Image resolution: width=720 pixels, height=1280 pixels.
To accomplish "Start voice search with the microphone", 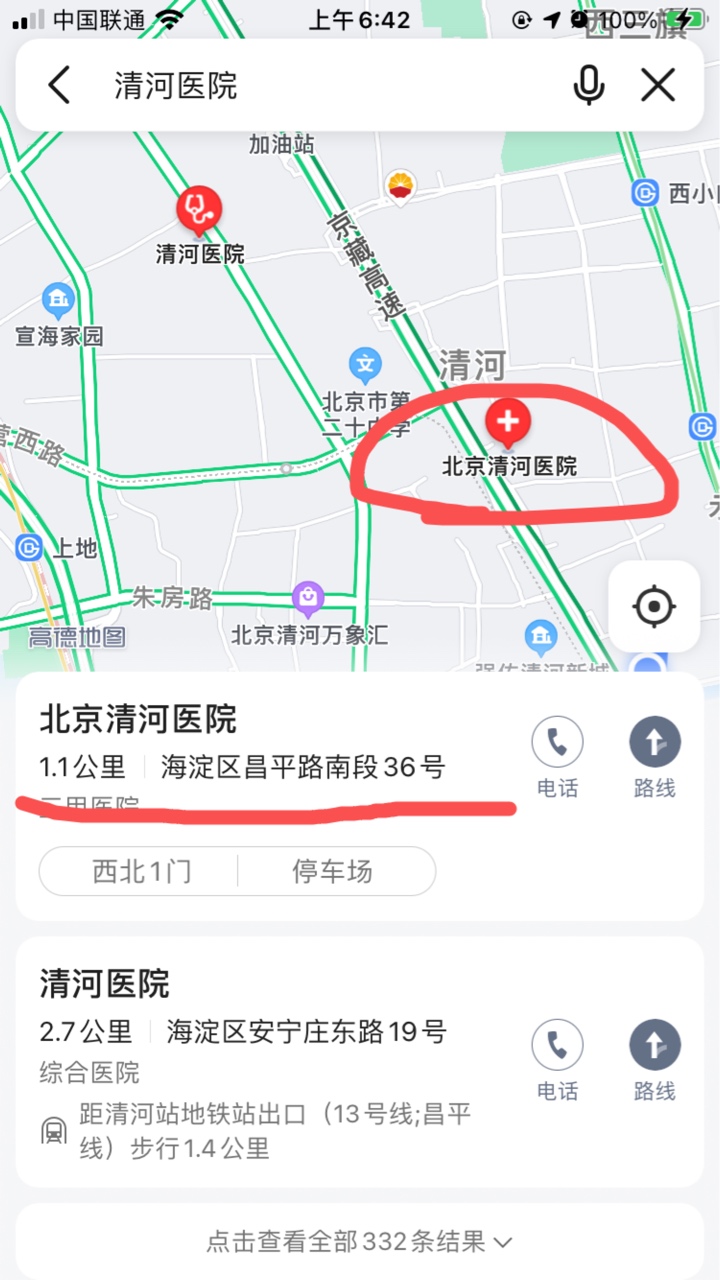I will click(589, 86).
